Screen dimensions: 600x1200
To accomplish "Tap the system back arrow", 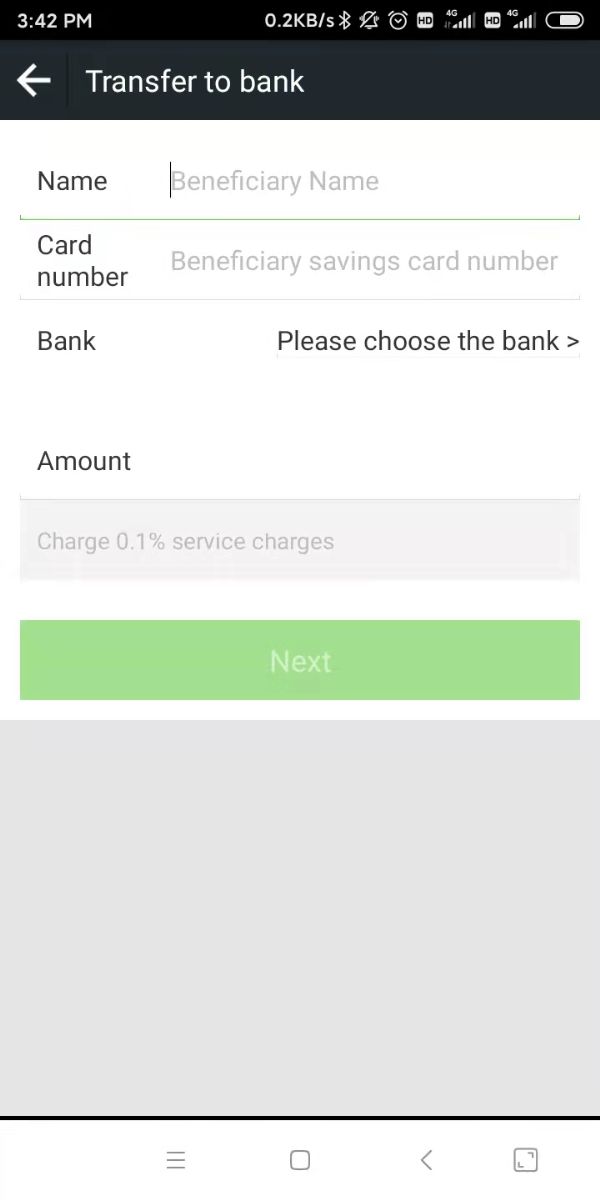I will [x=426, y=1160].
